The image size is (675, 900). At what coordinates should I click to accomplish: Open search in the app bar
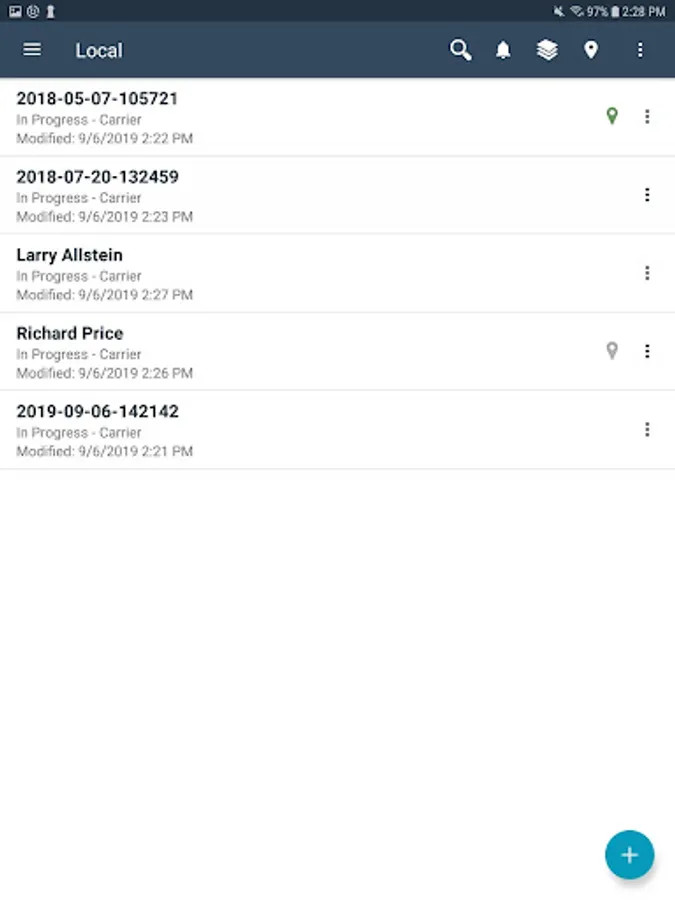(460, 50)
